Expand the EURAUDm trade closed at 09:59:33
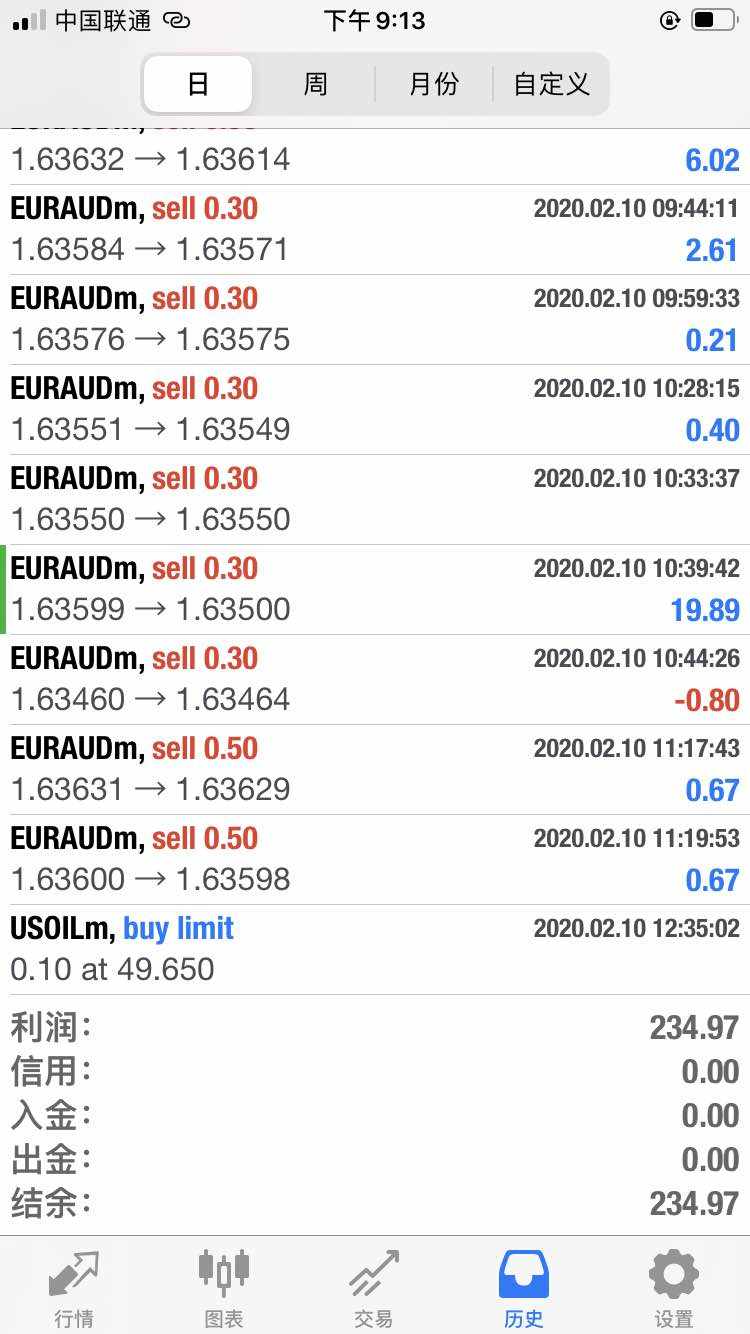750x1334 pixels. pyautogui.click(x=375, y=320)
